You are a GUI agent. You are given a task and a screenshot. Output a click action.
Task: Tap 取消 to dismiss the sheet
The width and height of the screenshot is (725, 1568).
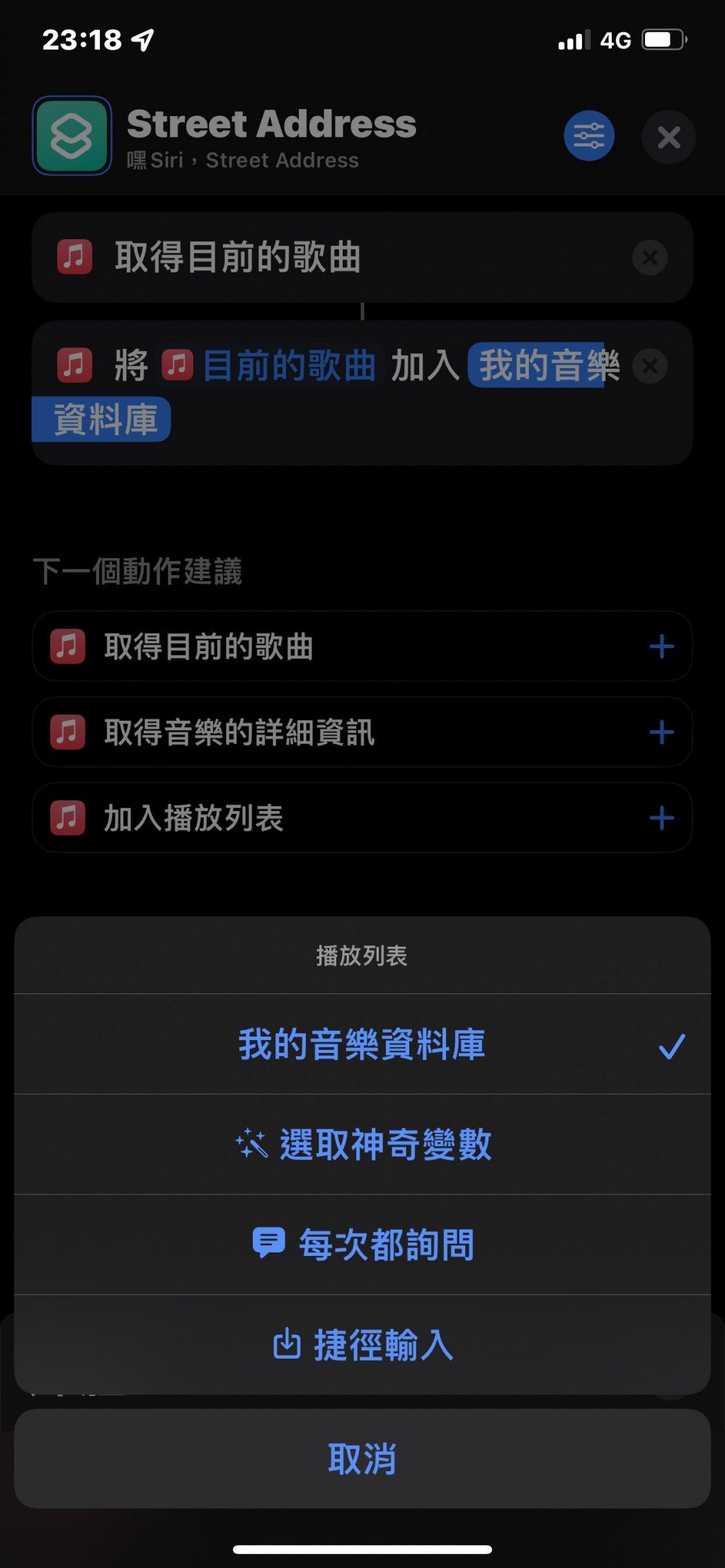point(362,1458)
